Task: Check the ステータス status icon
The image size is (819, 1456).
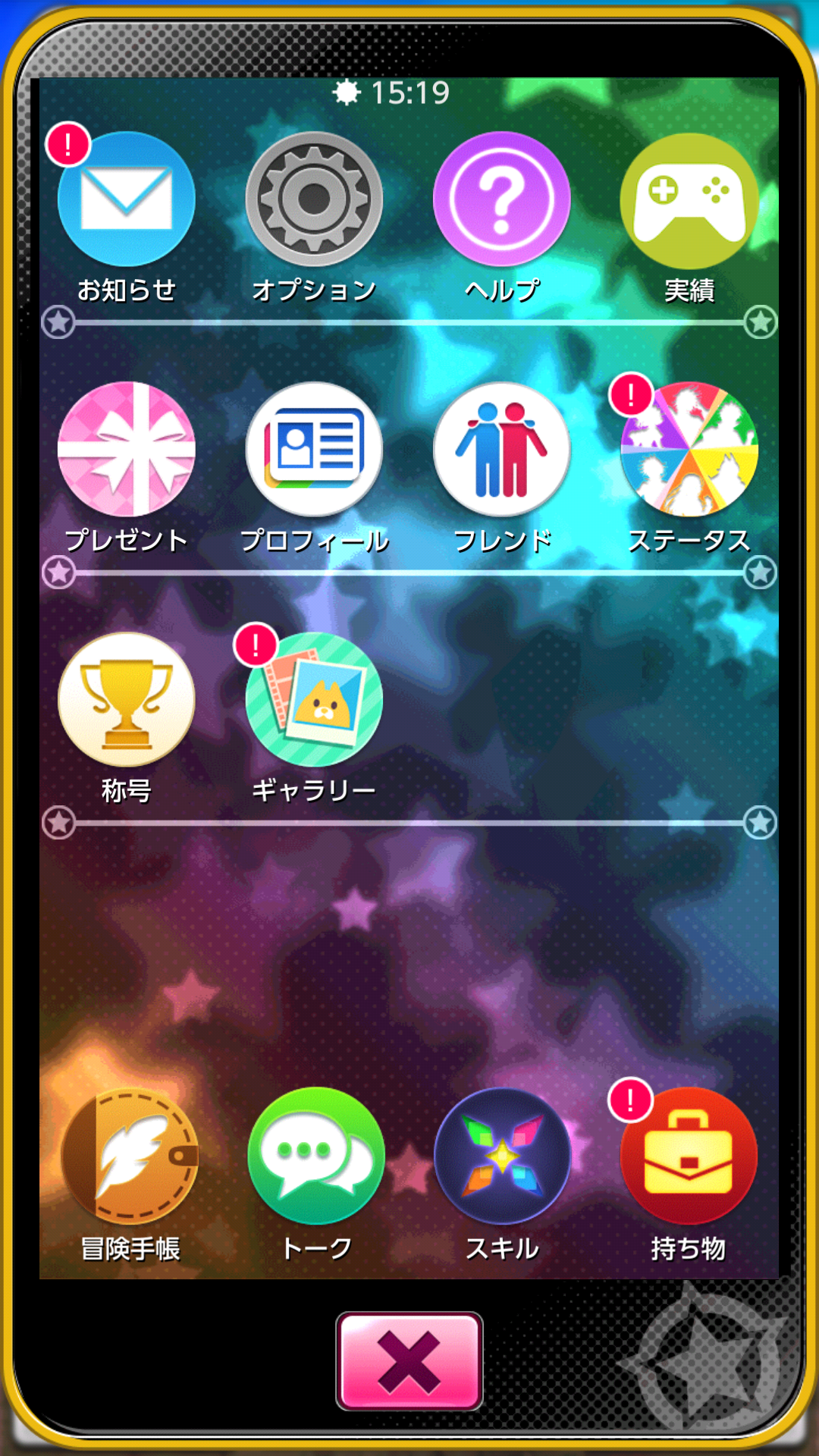Action: point(689,449)
